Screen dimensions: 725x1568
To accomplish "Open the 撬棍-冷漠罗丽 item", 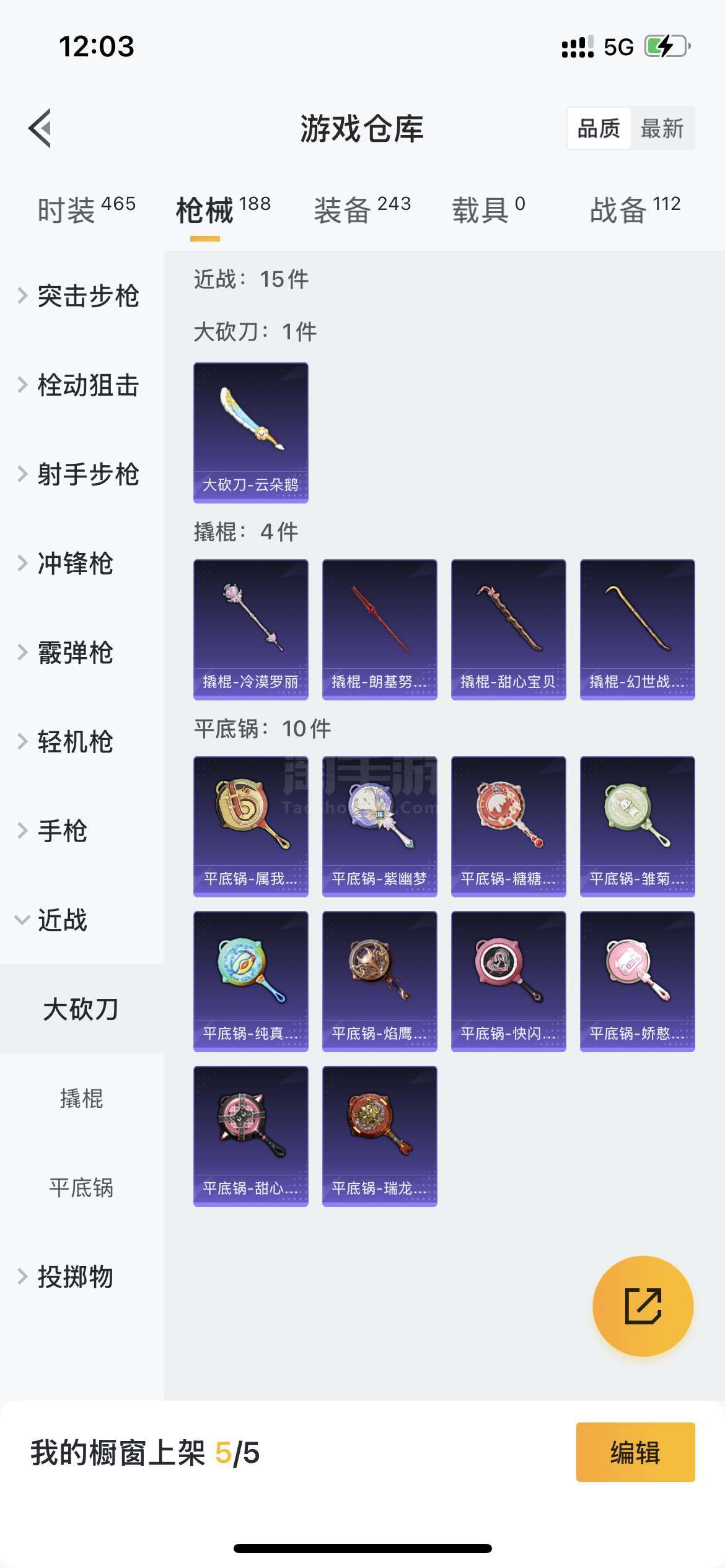I will [x=251, y=630].
